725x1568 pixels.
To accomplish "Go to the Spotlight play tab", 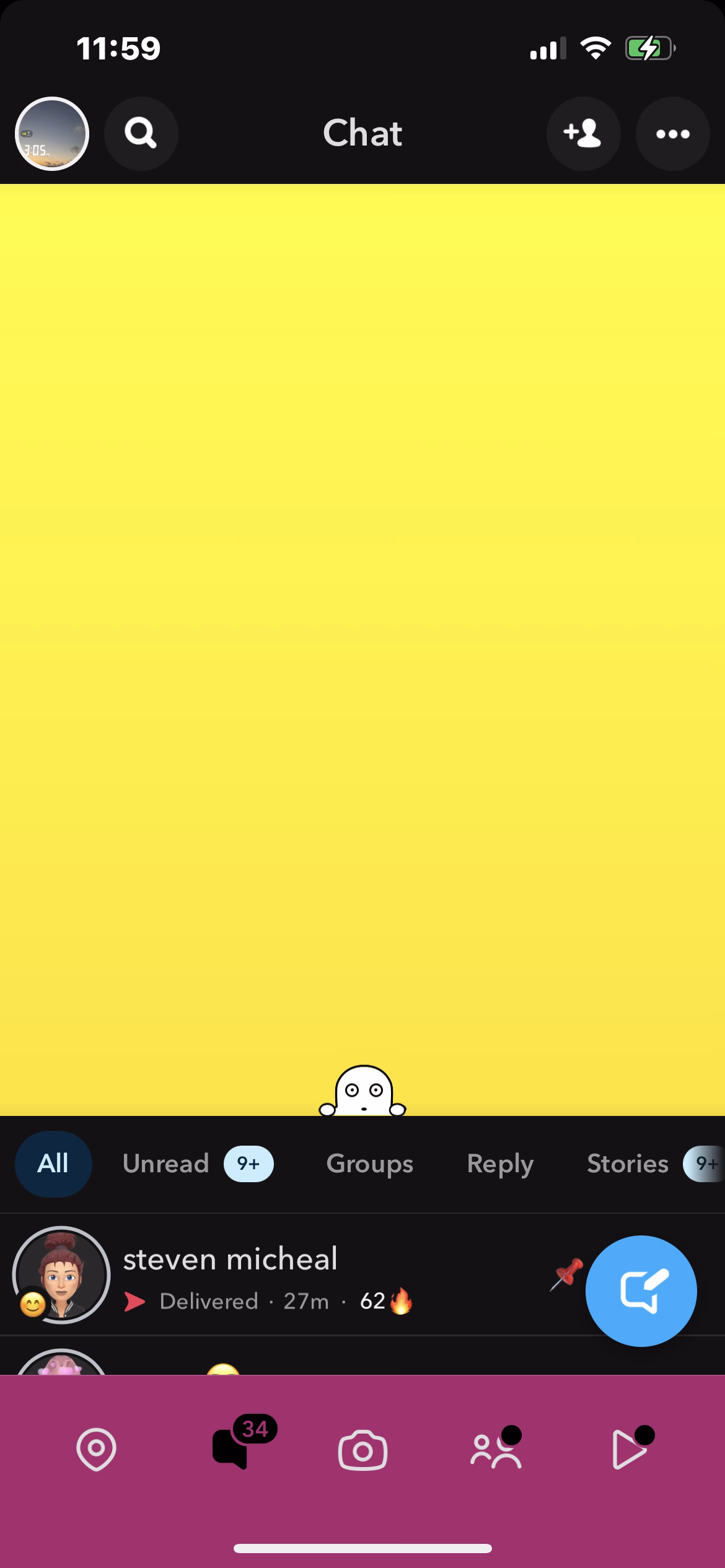I will pos(628,1450).
